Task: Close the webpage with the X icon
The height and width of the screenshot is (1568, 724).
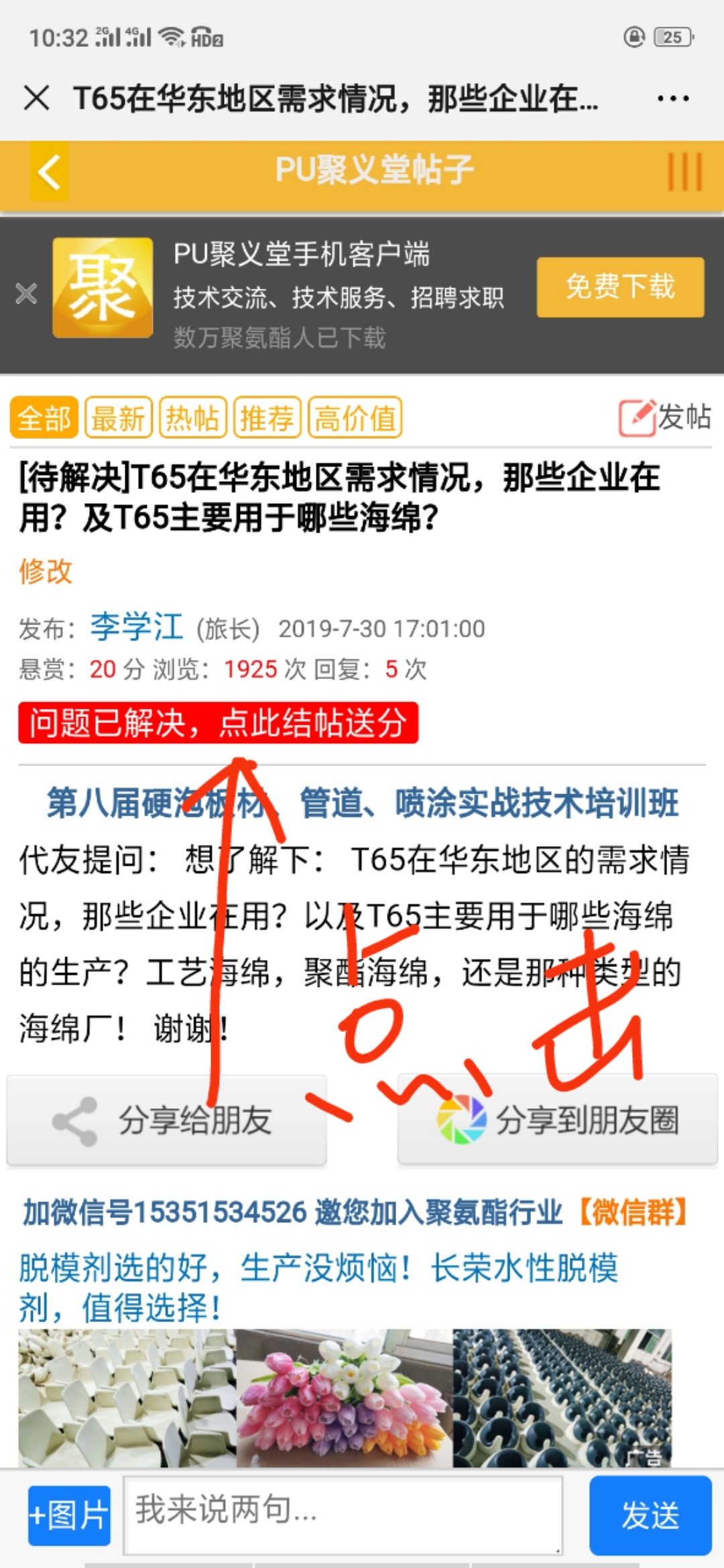Action: 36,99
